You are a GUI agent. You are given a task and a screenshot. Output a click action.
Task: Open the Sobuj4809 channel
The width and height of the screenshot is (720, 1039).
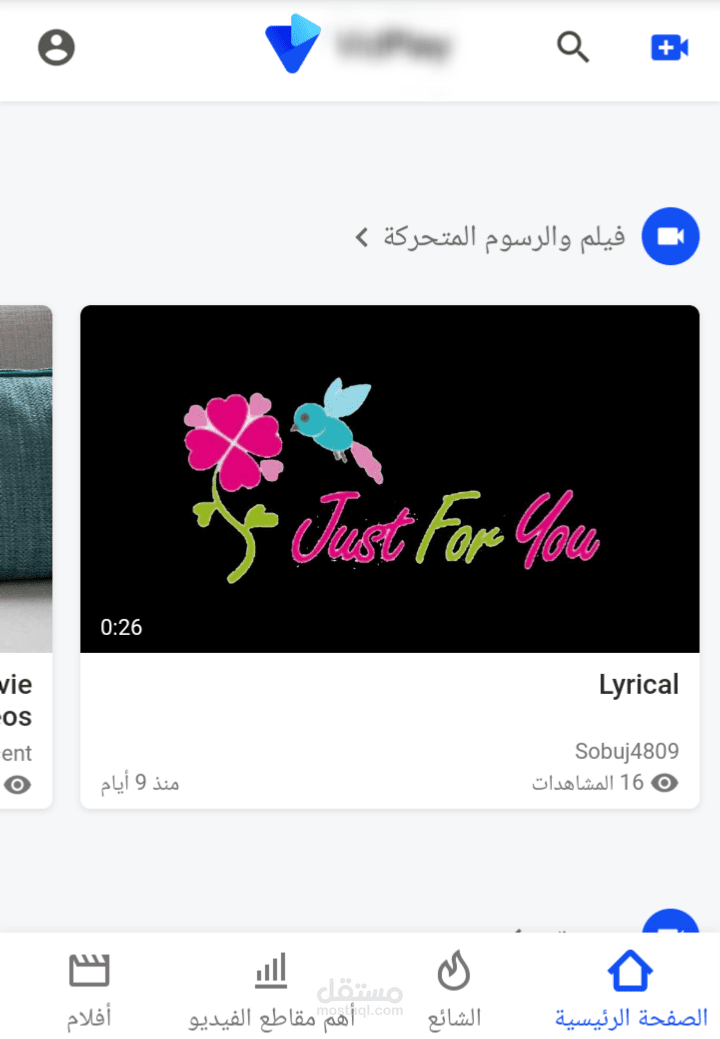click(x=626, y=751)
